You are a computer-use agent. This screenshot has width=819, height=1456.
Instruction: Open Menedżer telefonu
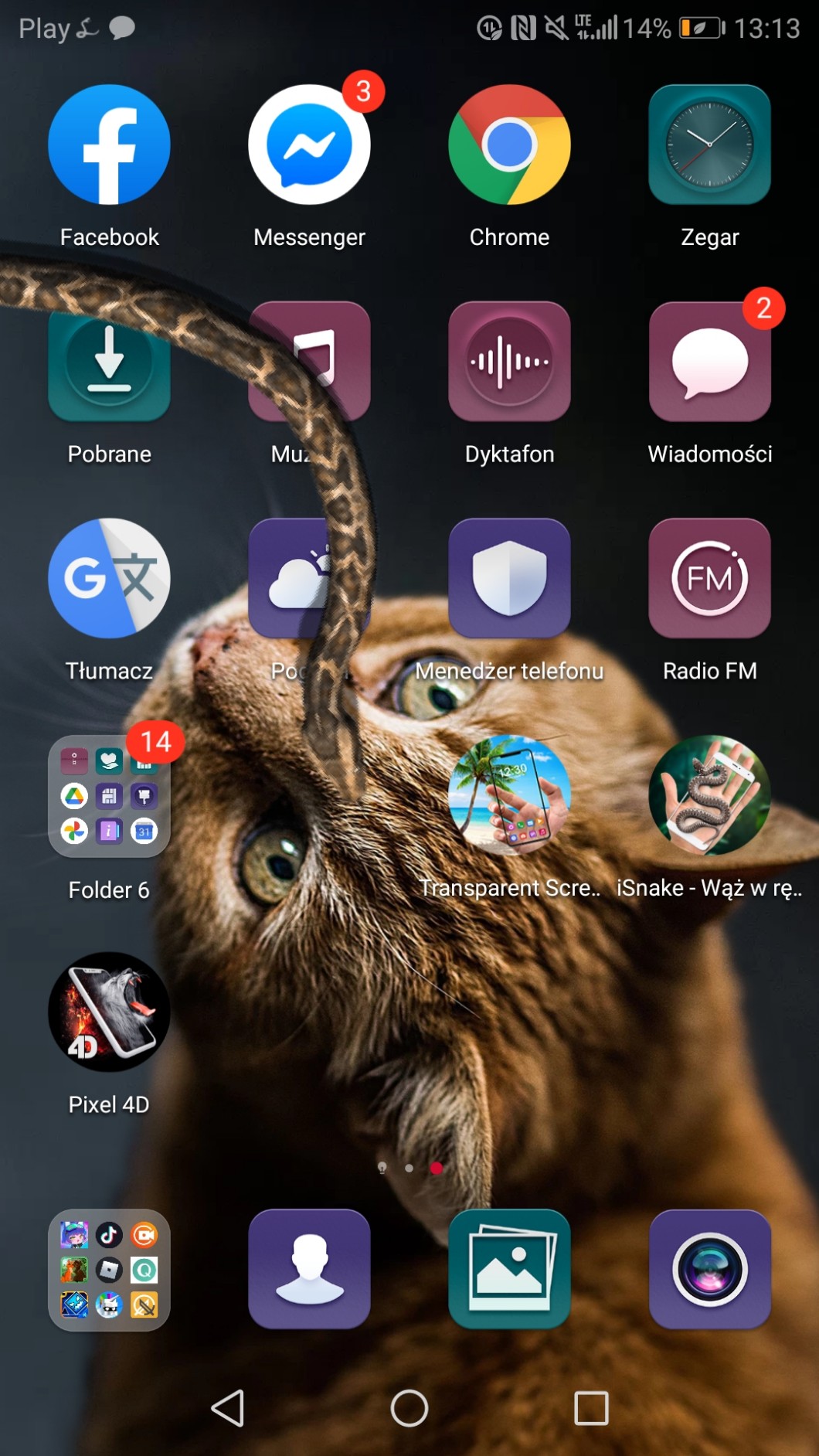click(x=509, y=578)
